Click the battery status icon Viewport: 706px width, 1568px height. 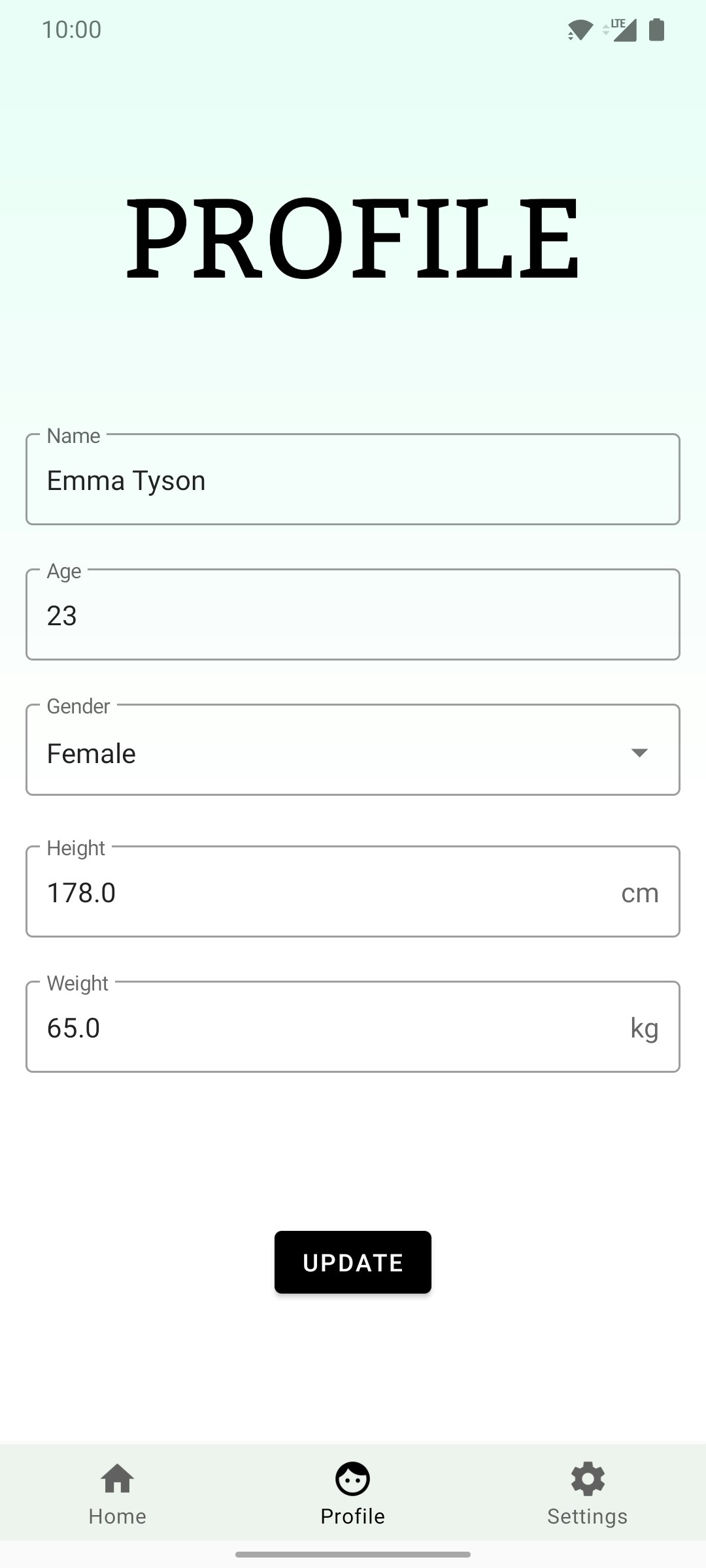[x=656, y=29]
